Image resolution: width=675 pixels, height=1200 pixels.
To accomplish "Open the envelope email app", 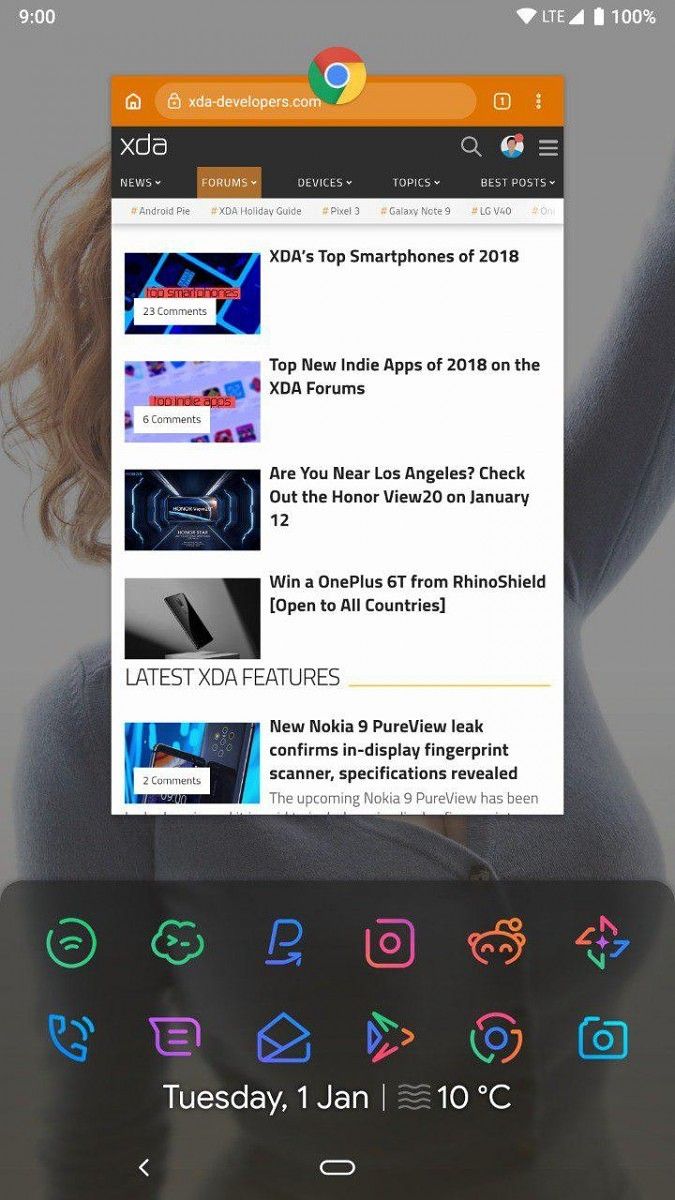I will 284,1037.
